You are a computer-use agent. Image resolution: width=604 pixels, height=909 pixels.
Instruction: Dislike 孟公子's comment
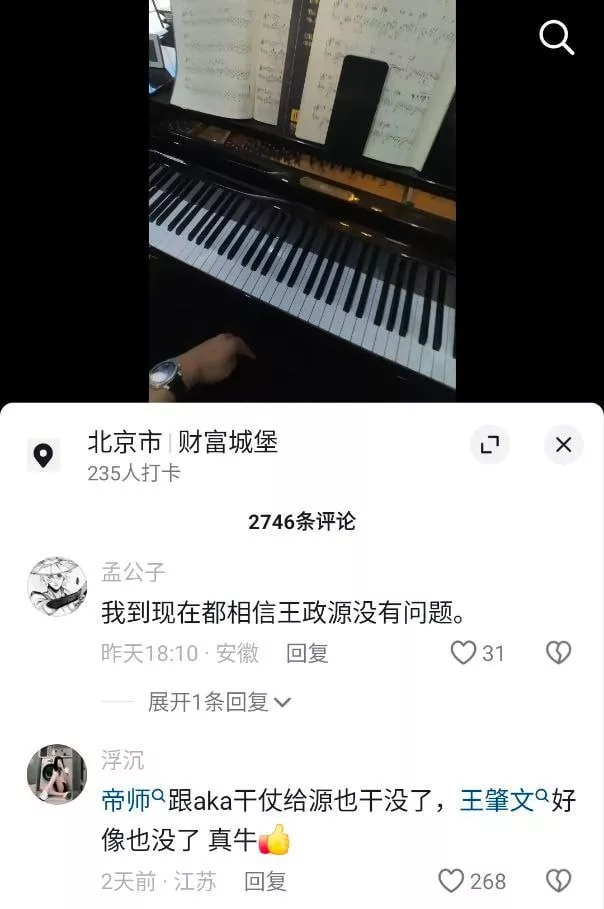tap(558, 653)
